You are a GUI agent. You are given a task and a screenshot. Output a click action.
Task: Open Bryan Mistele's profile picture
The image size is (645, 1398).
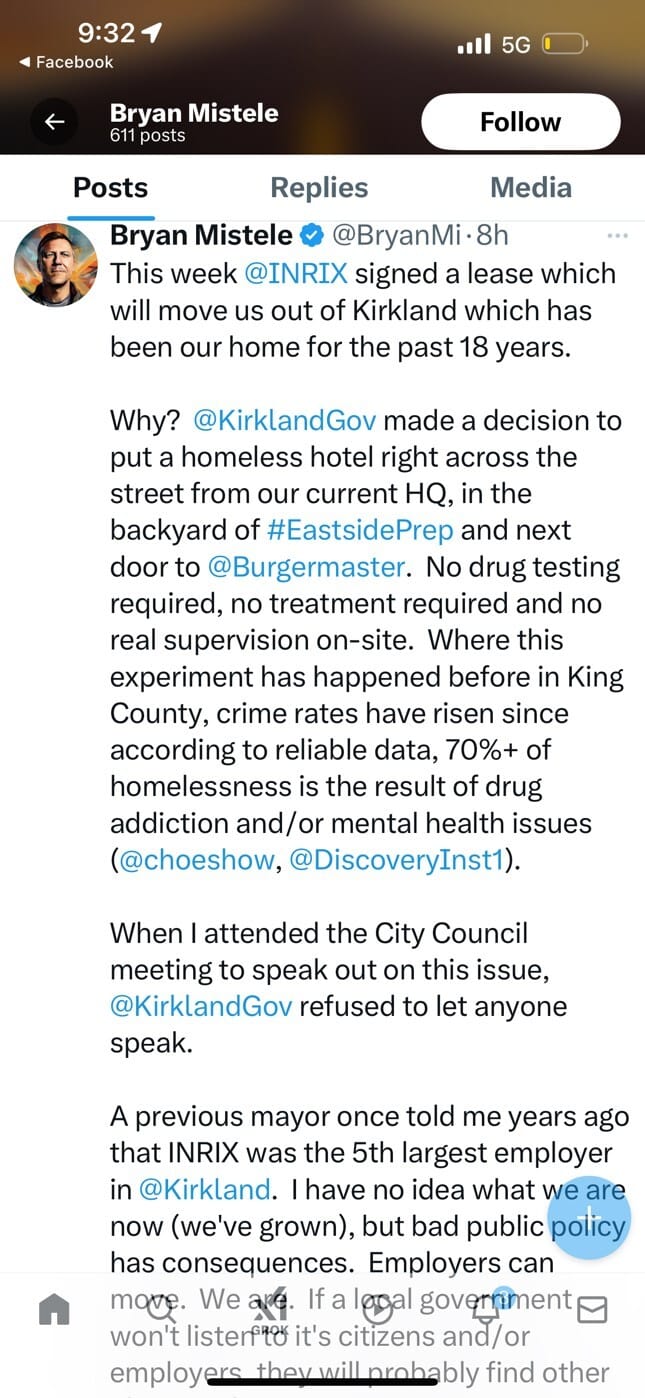click(x=56, y=264)
